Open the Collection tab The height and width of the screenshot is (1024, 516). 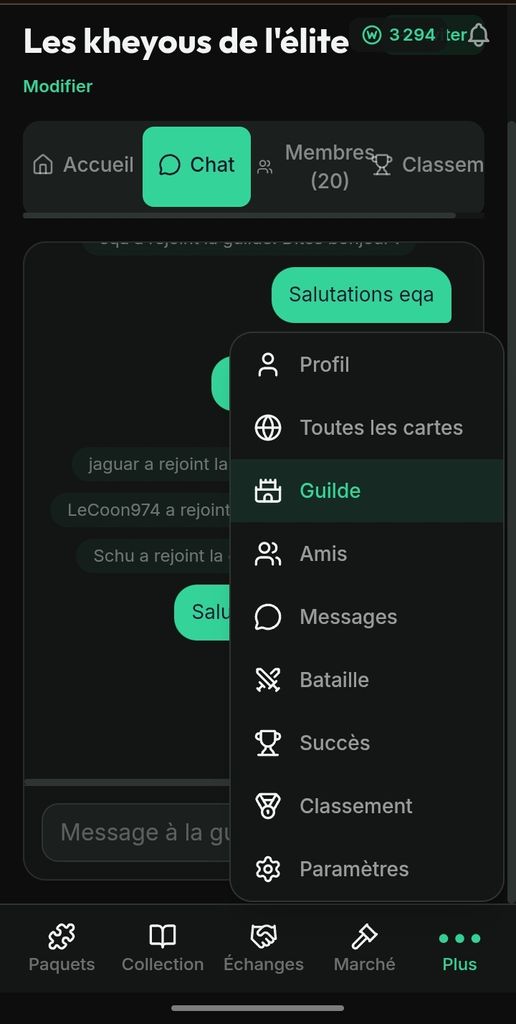pyautogui.click(x=163, y=948)
